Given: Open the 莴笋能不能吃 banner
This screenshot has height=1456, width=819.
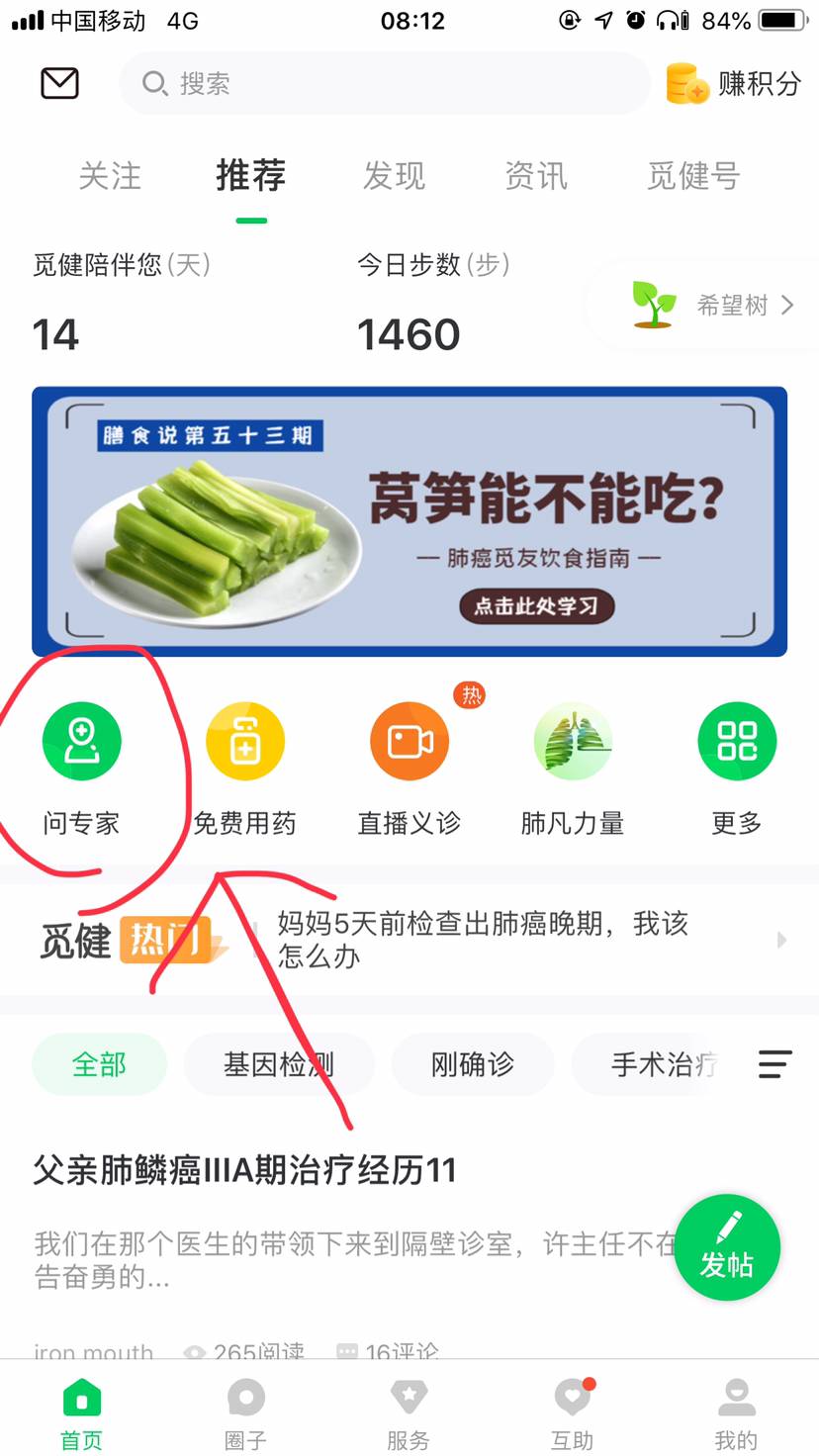Looking at the screenshot, I should click(x=409, y=521).
